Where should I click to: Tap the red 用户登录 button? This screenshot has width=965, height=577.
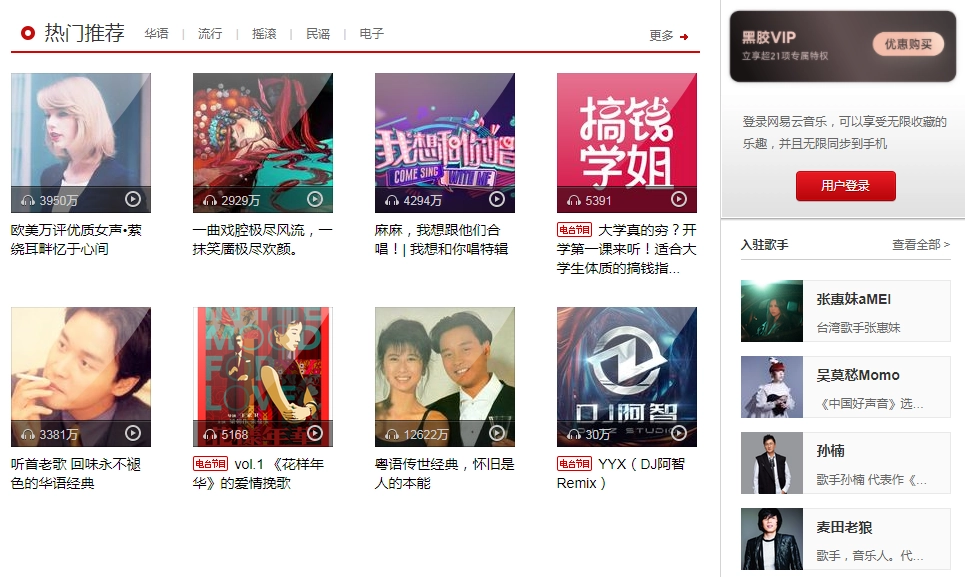(845, 186)
